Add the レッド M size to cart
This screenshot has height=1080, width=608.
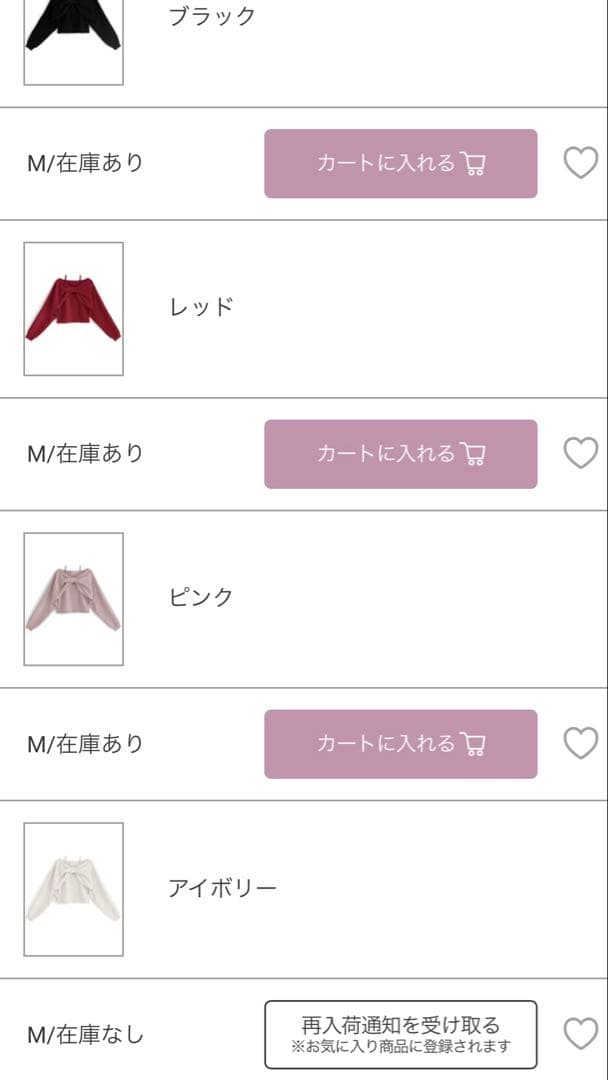401,454
